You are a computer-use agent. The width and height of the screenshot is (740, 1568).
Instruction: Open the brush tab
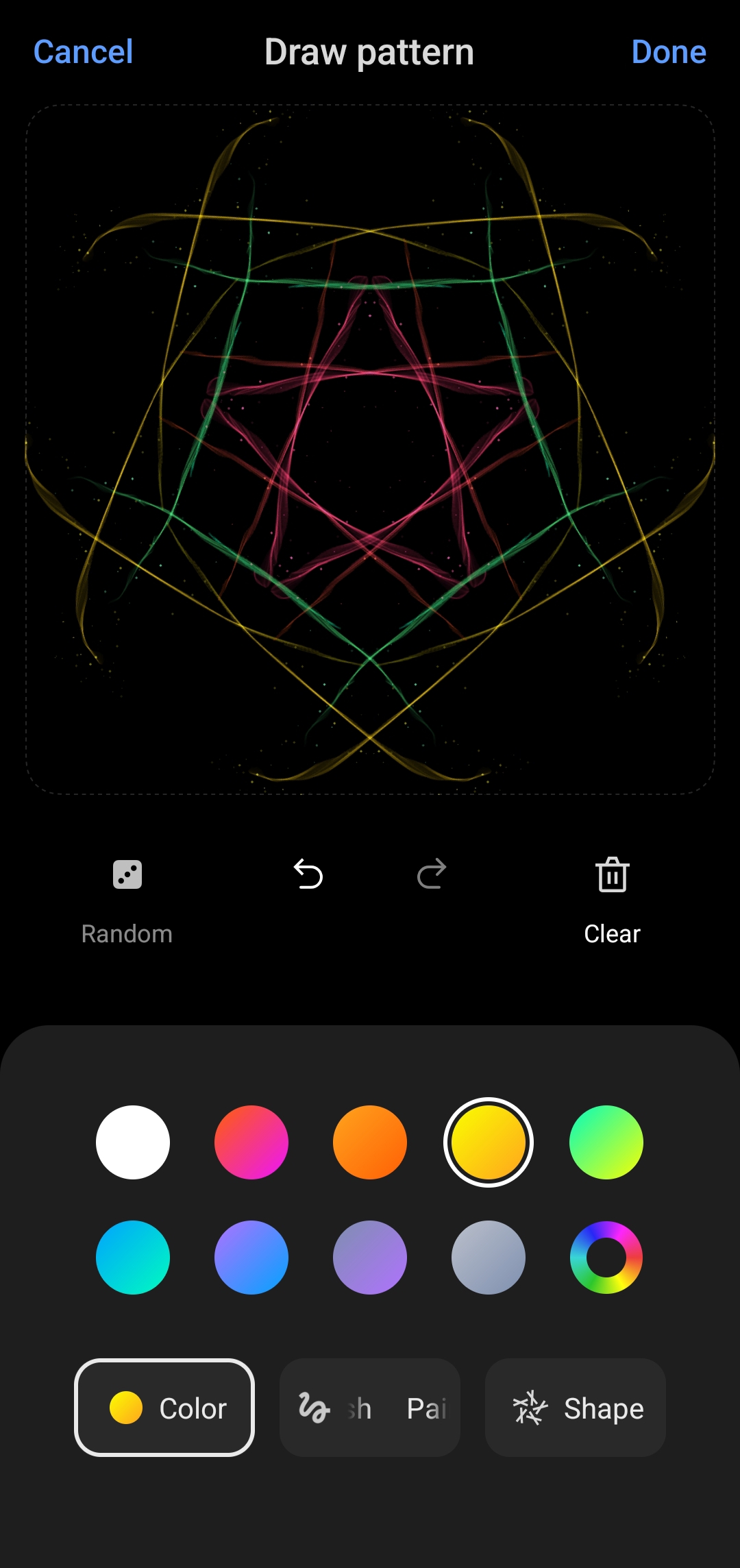pos(370,1408)
